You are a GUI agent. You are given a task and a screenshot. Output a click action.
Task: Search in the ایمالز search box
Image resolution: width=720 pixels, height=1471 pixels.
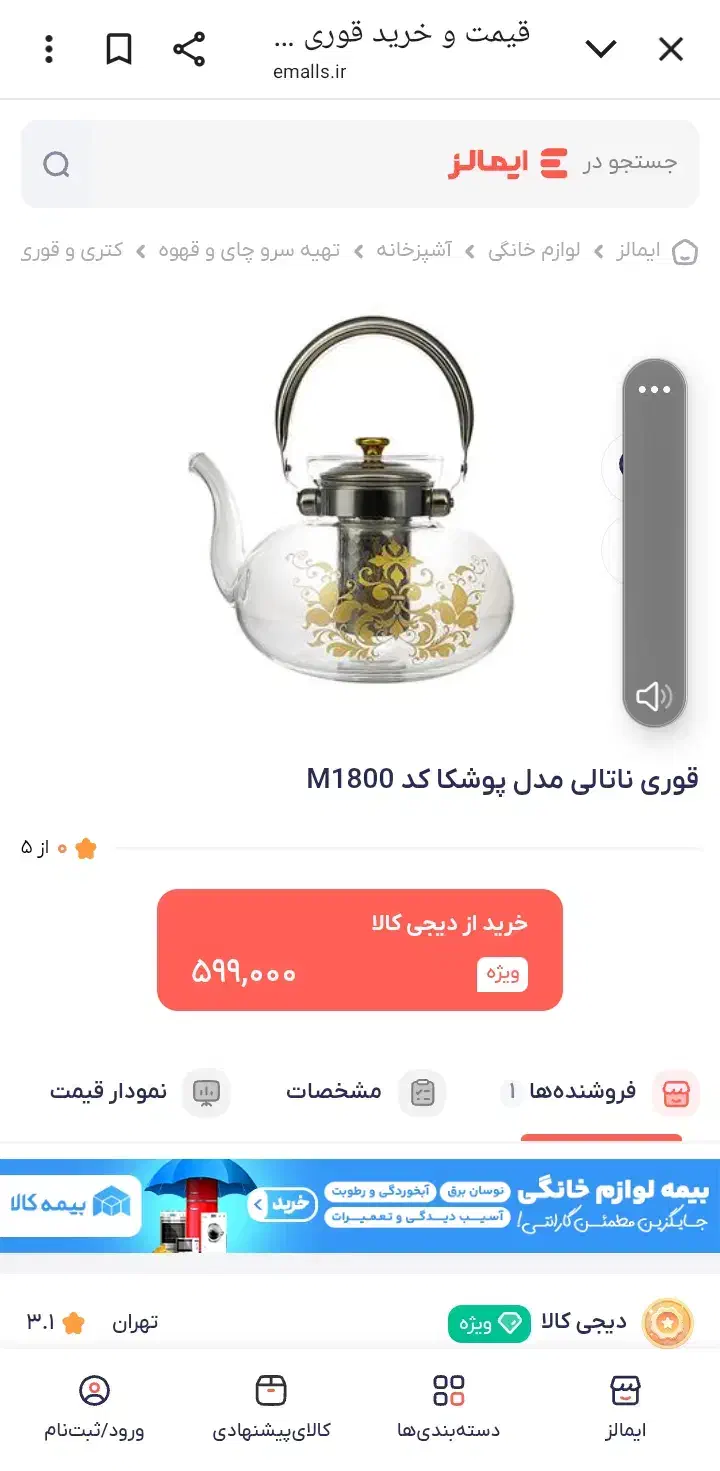point(360,164)
